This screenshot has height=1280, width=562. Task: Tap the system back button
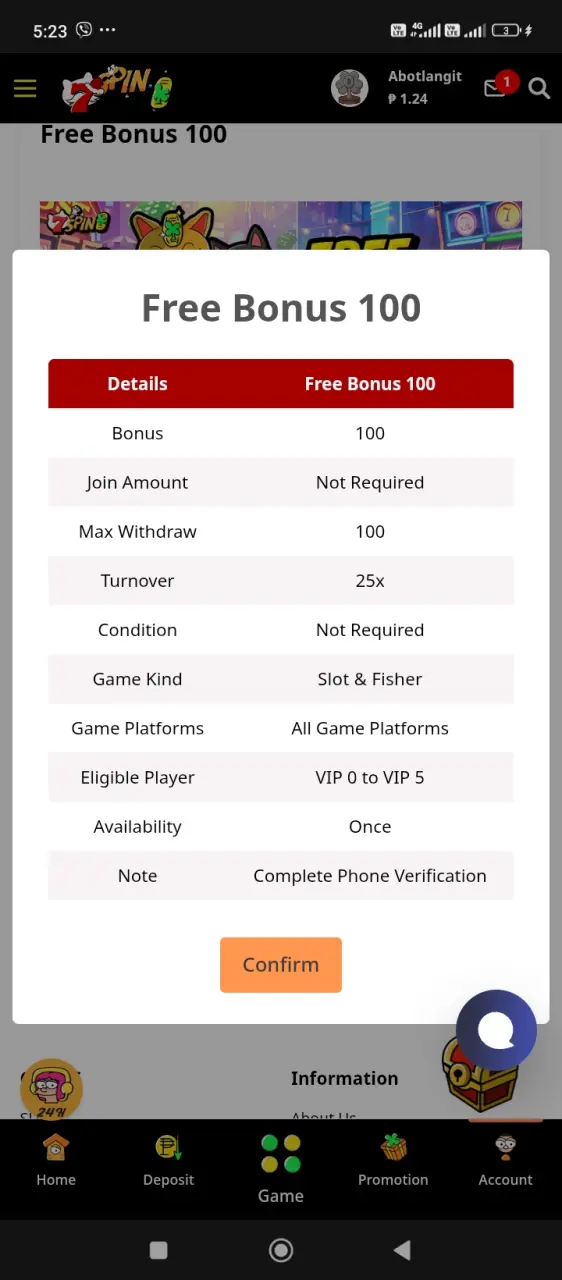(x=402, y=1250)
